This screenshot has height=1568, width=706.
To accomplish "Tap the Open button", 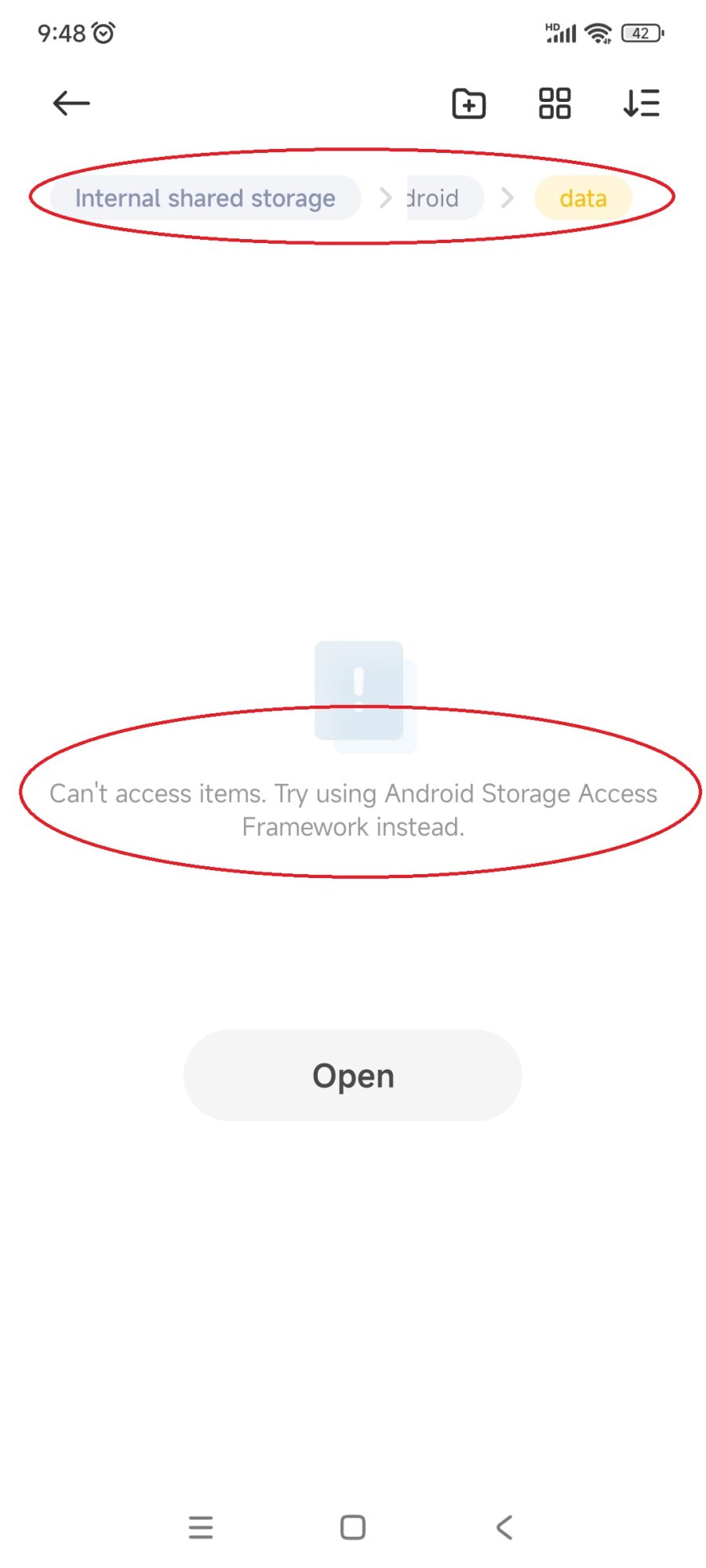I will 353,1075.
